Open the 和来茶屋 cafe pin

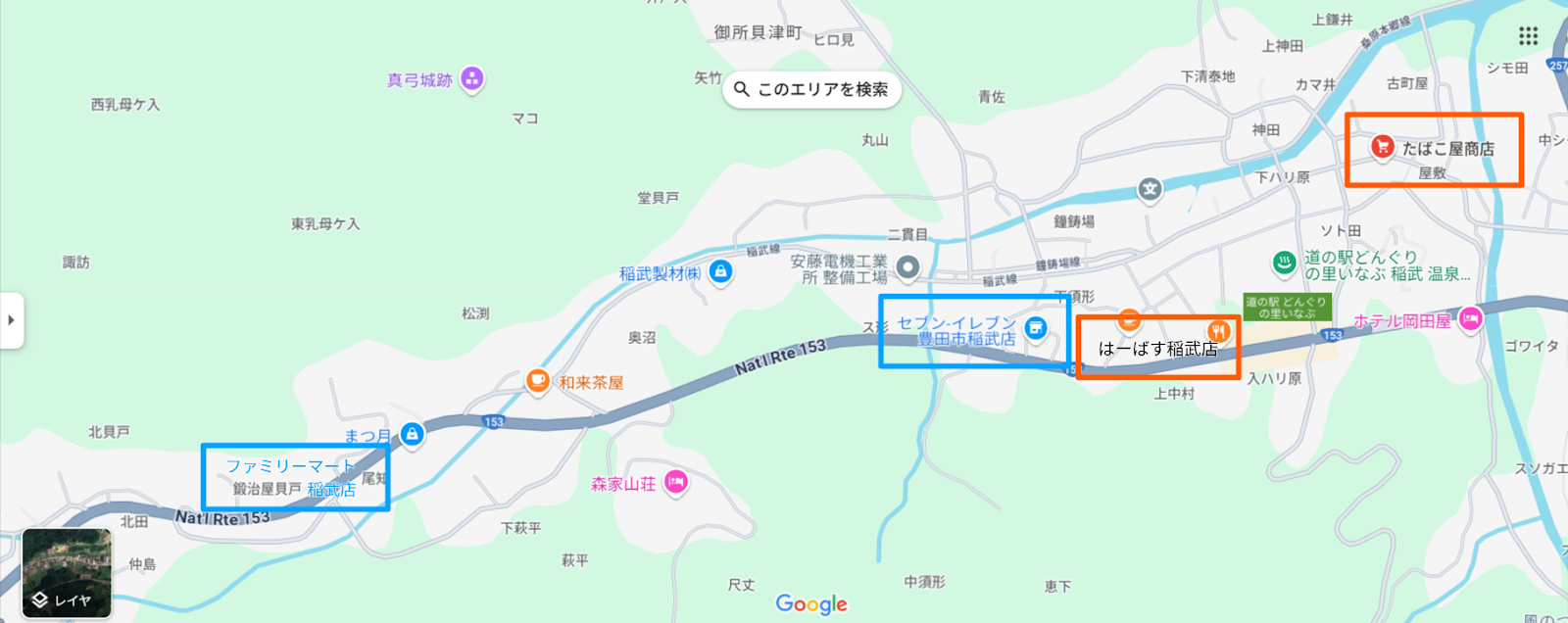[537, 381]
